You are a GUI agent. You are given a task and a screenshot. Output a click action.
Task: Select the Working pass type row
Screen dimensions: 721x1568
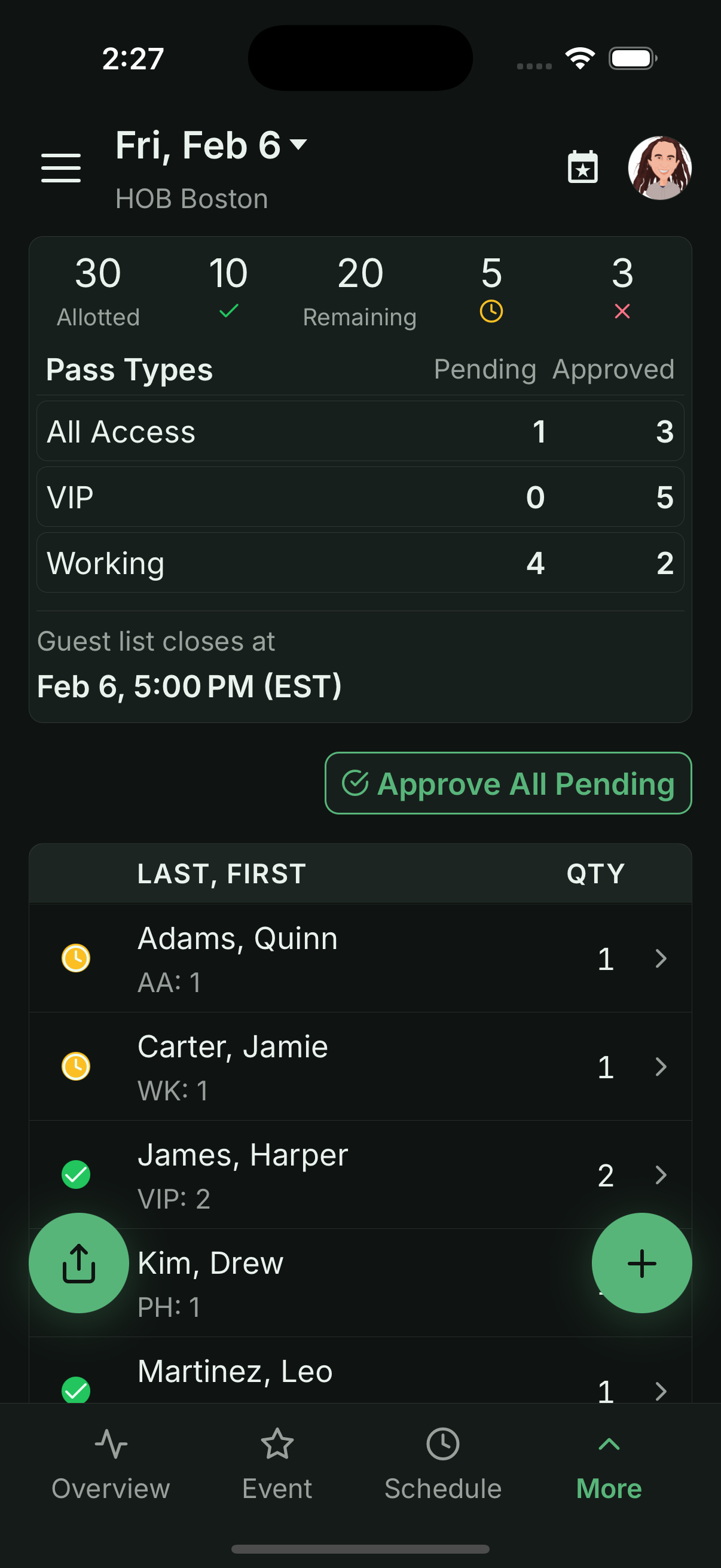[x=360, y=563]
